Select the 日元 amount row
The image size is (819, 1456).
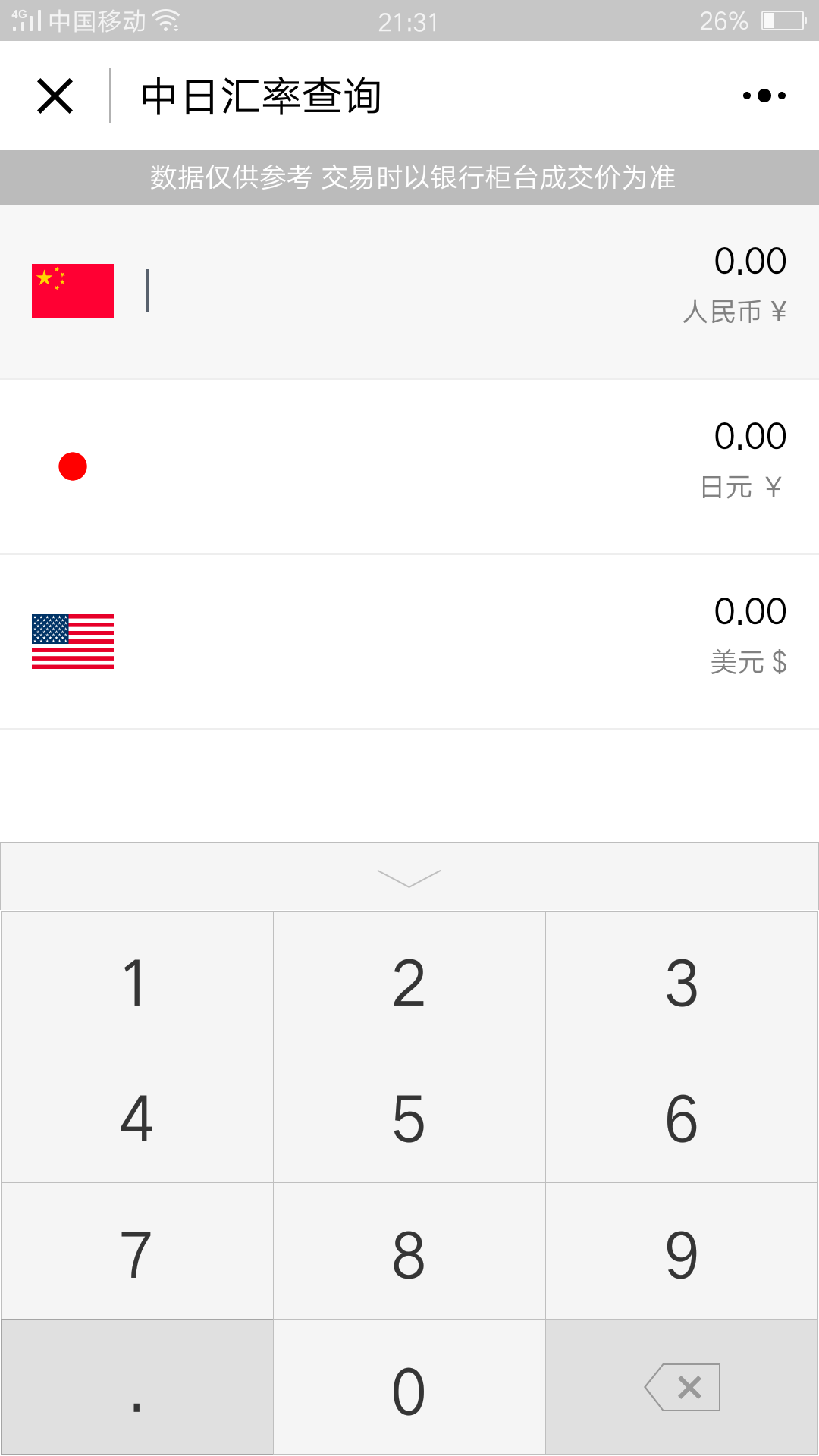pos(409,467)
